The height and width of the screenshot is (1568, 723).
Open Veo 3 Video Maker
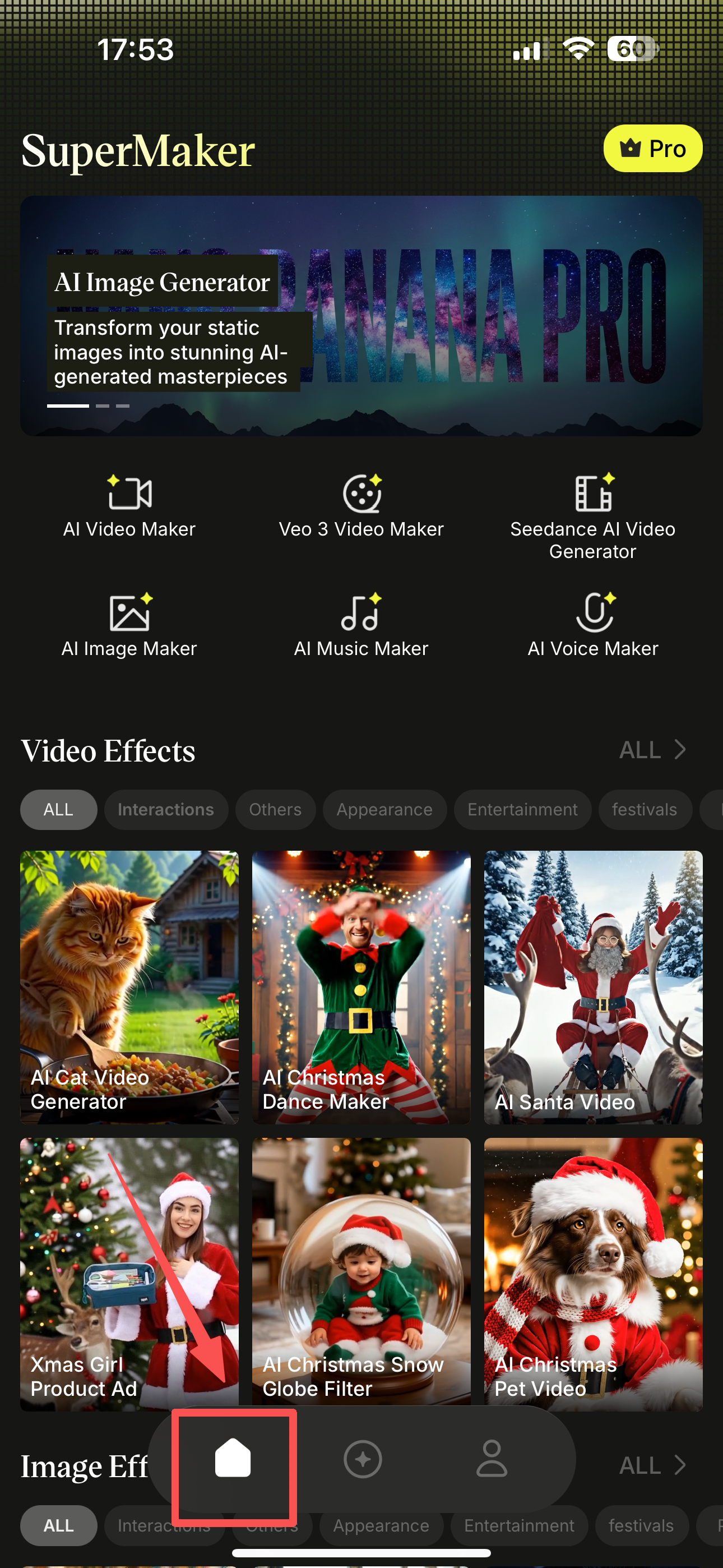pos(361,506)
